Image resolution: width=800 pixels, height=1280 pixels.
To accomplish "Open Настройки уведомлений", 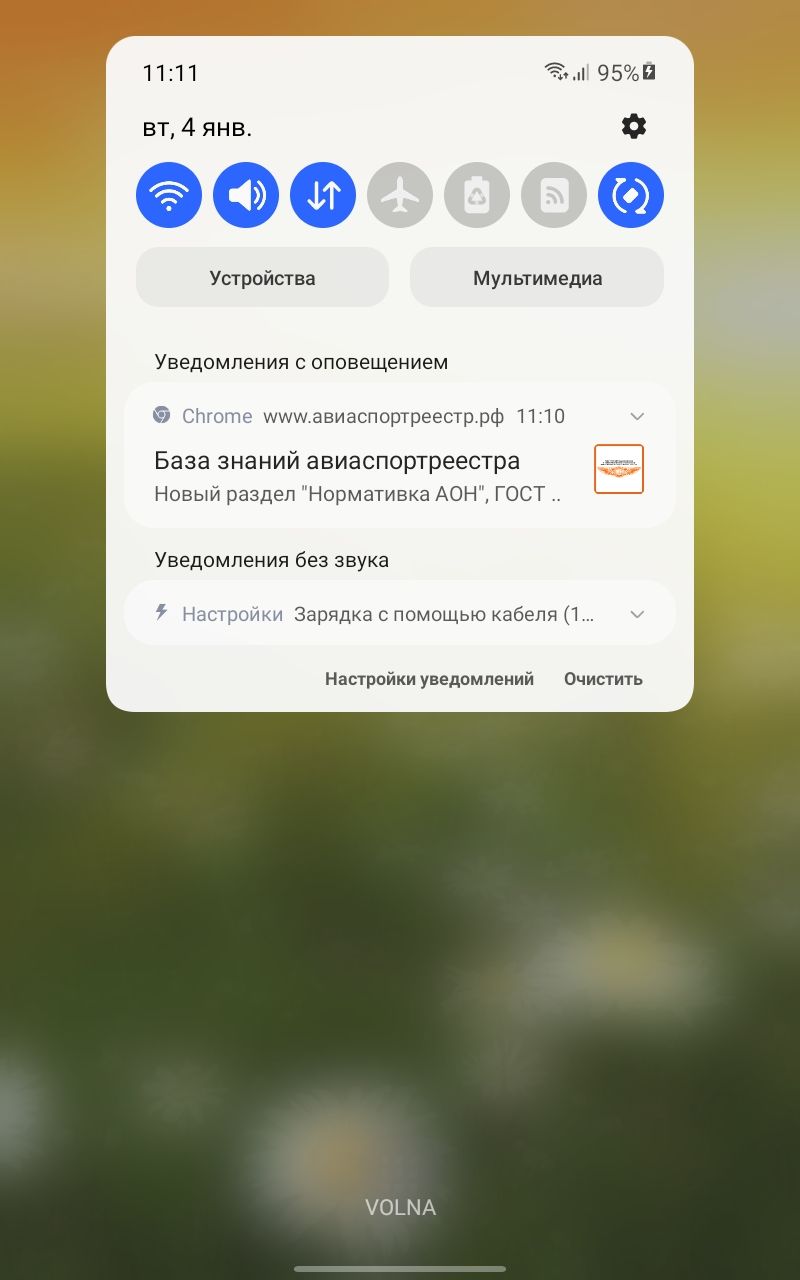I will 429,679.
